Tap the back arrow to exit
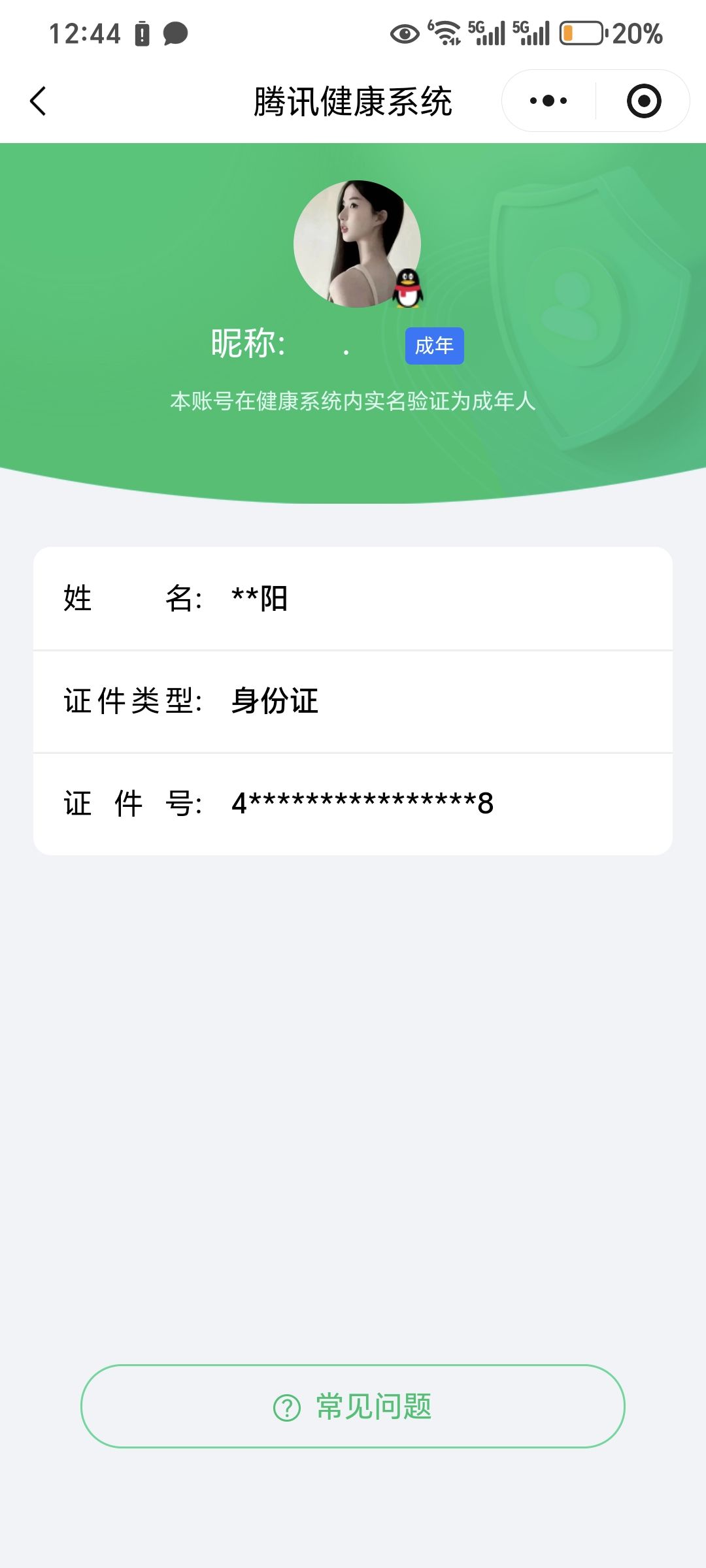The image size is (706, 1568). 37,101
